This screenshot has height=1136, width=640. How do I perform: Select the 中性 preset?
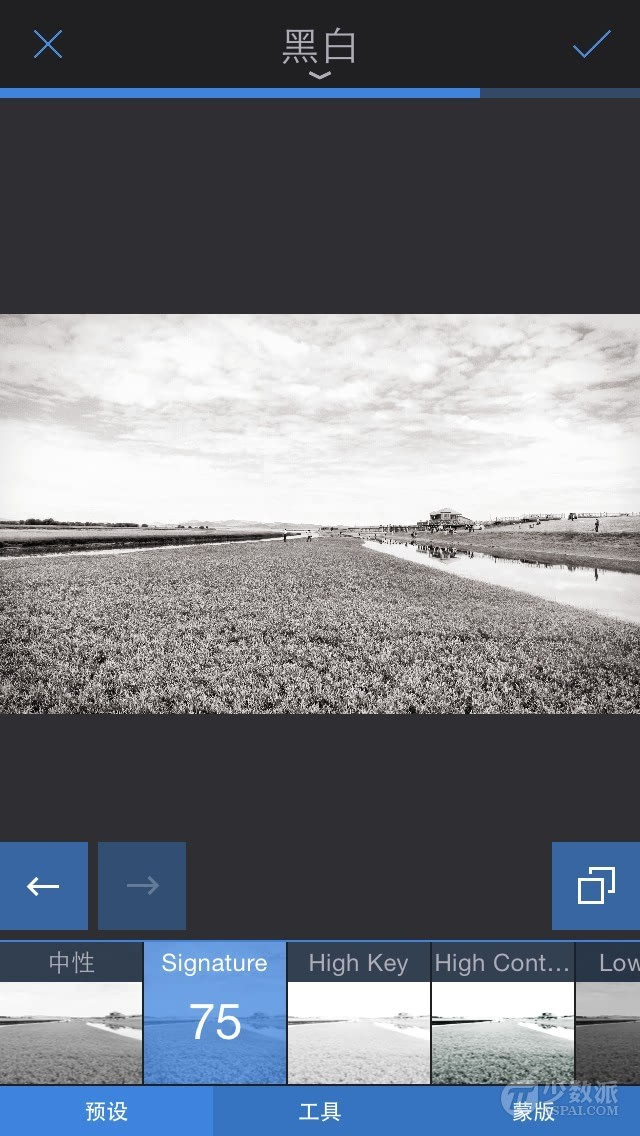tap(71, 1013)
